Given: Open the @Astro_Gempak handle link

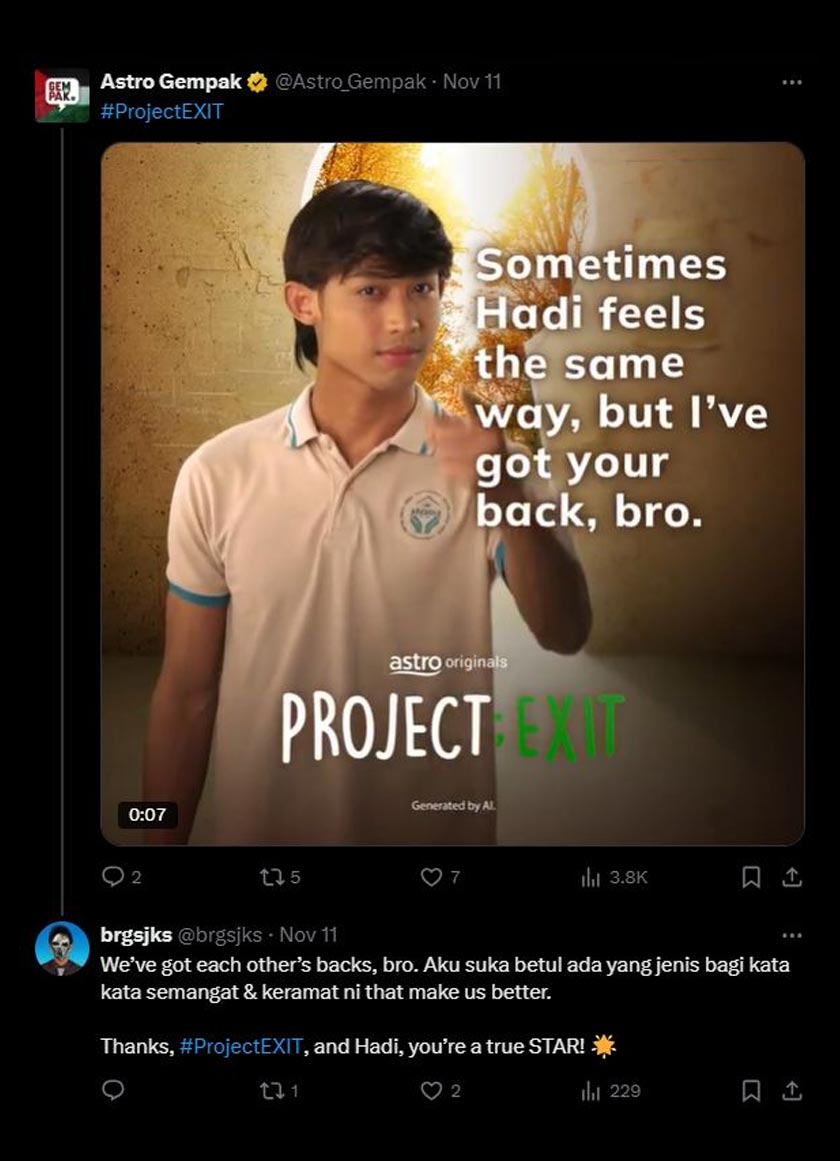Looking at the screenshot, I should [x=350, y=82].
